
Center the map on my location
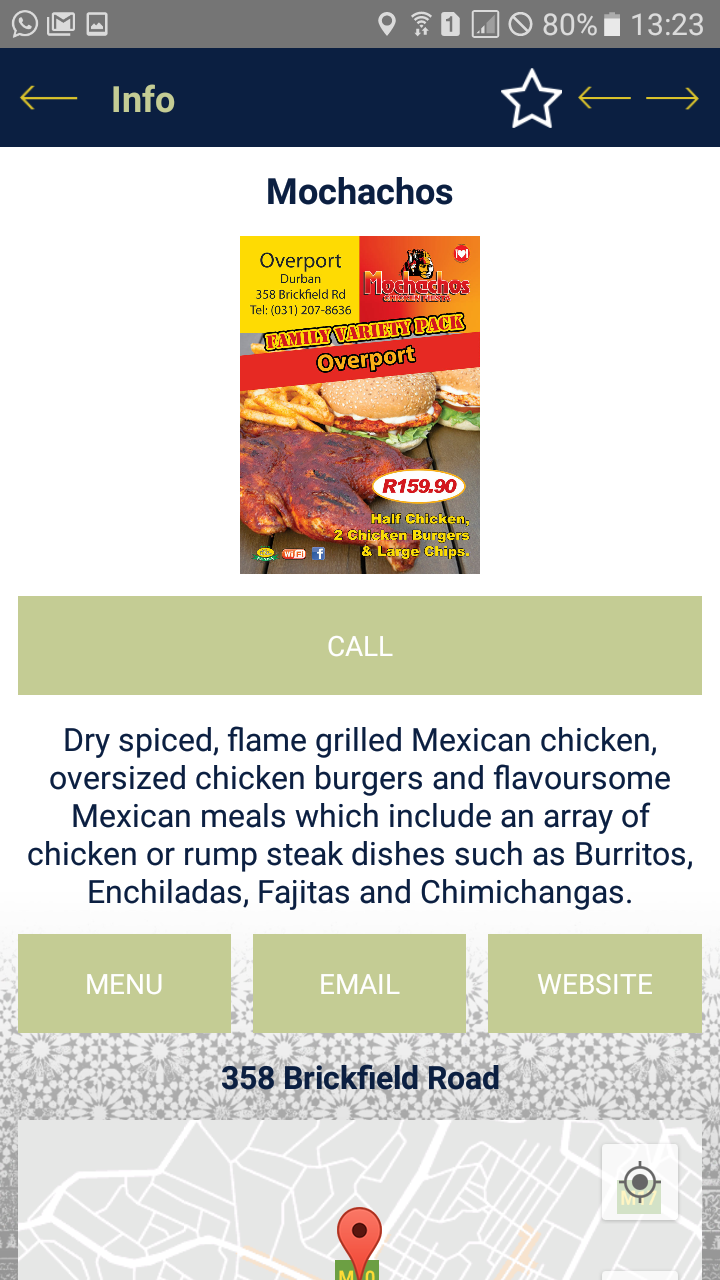pos(640,1182)
